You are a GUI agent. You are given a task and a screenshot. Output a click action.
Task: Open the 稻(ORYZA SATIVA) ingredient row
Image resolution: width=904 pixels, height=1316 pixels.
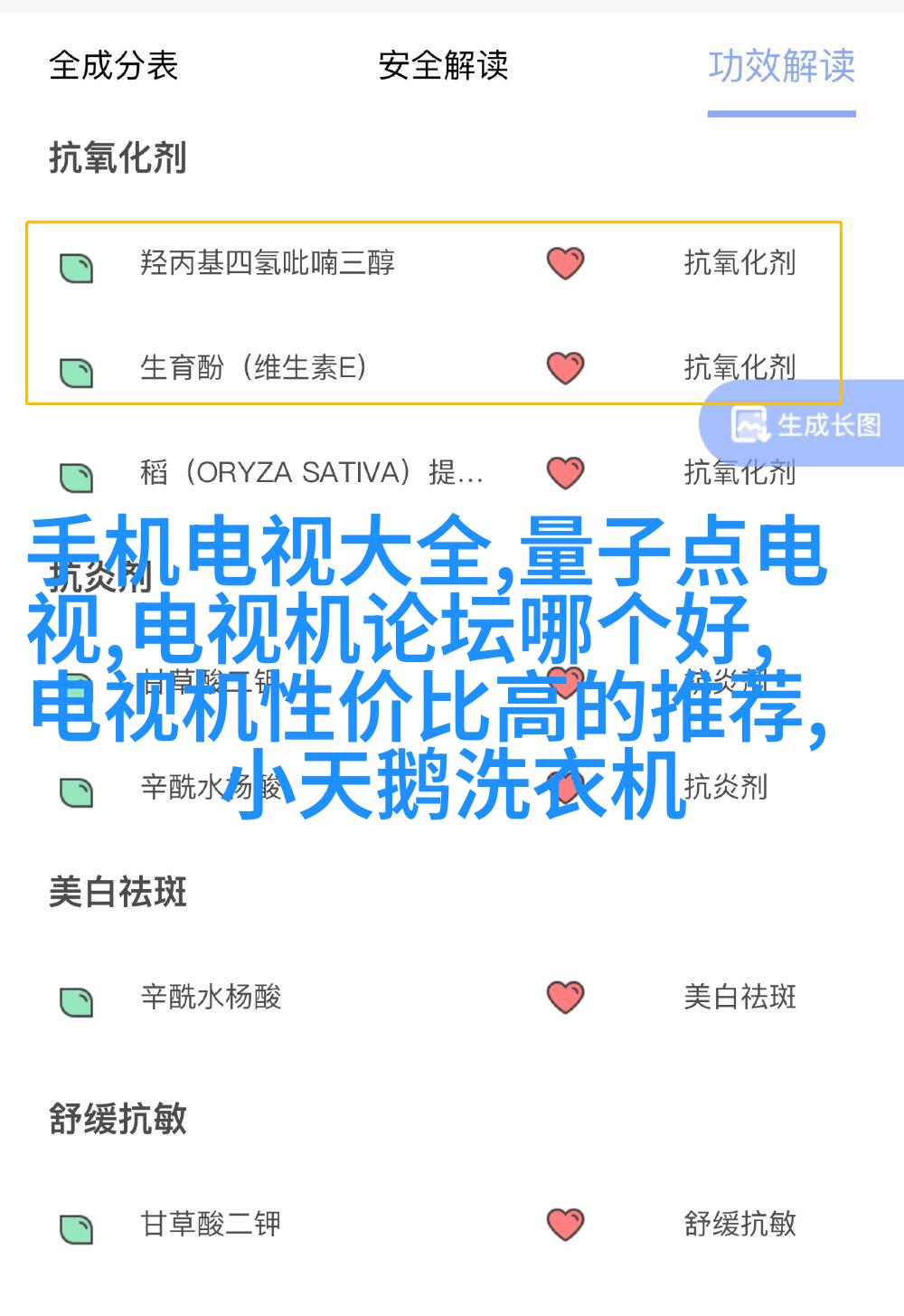tap(312, 473)
